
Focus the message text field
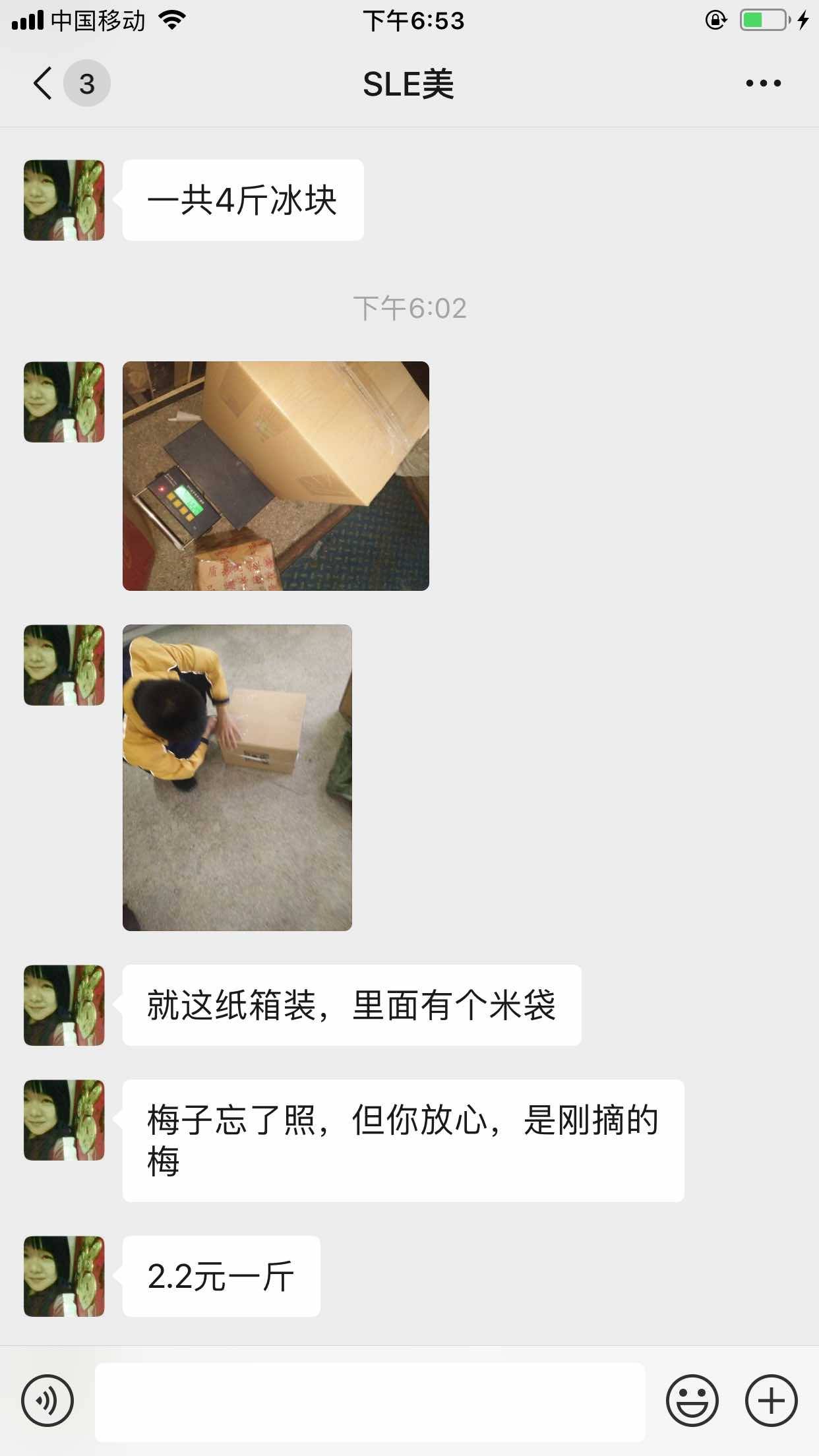pyautogui.click(x=369, y=1401)
